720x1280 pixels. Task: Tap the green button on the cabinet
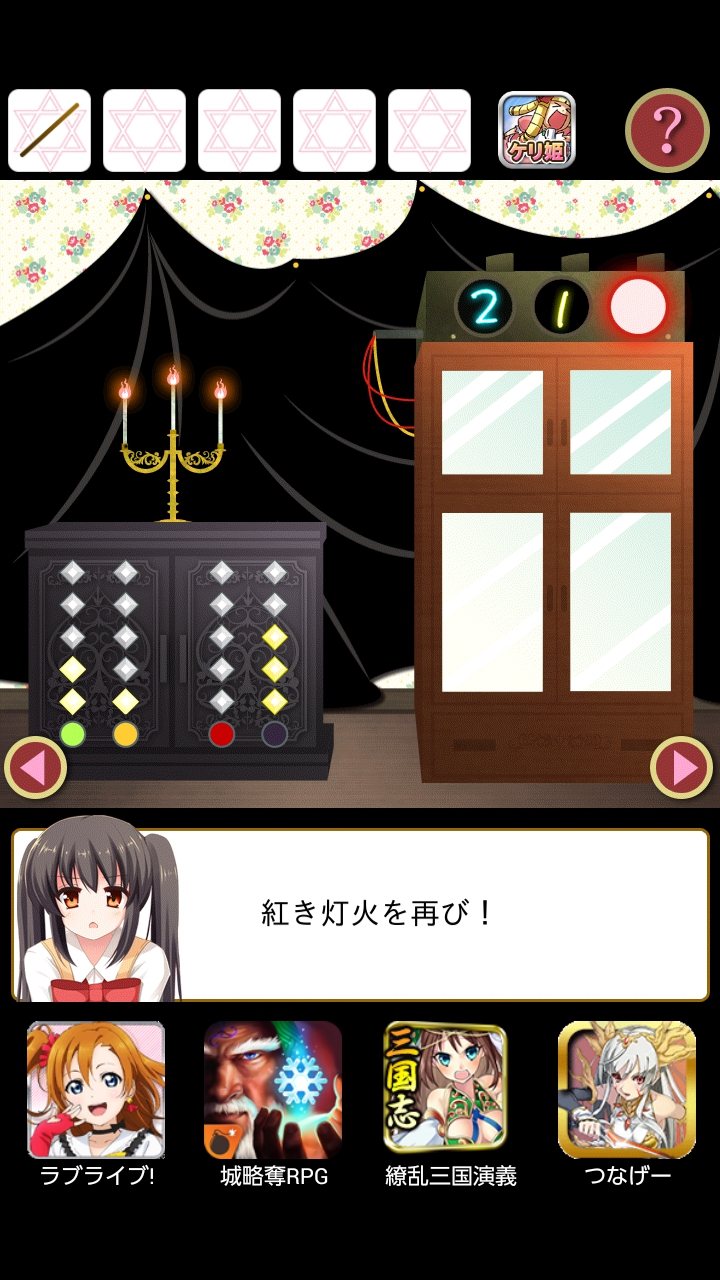[x=72, y=735]
